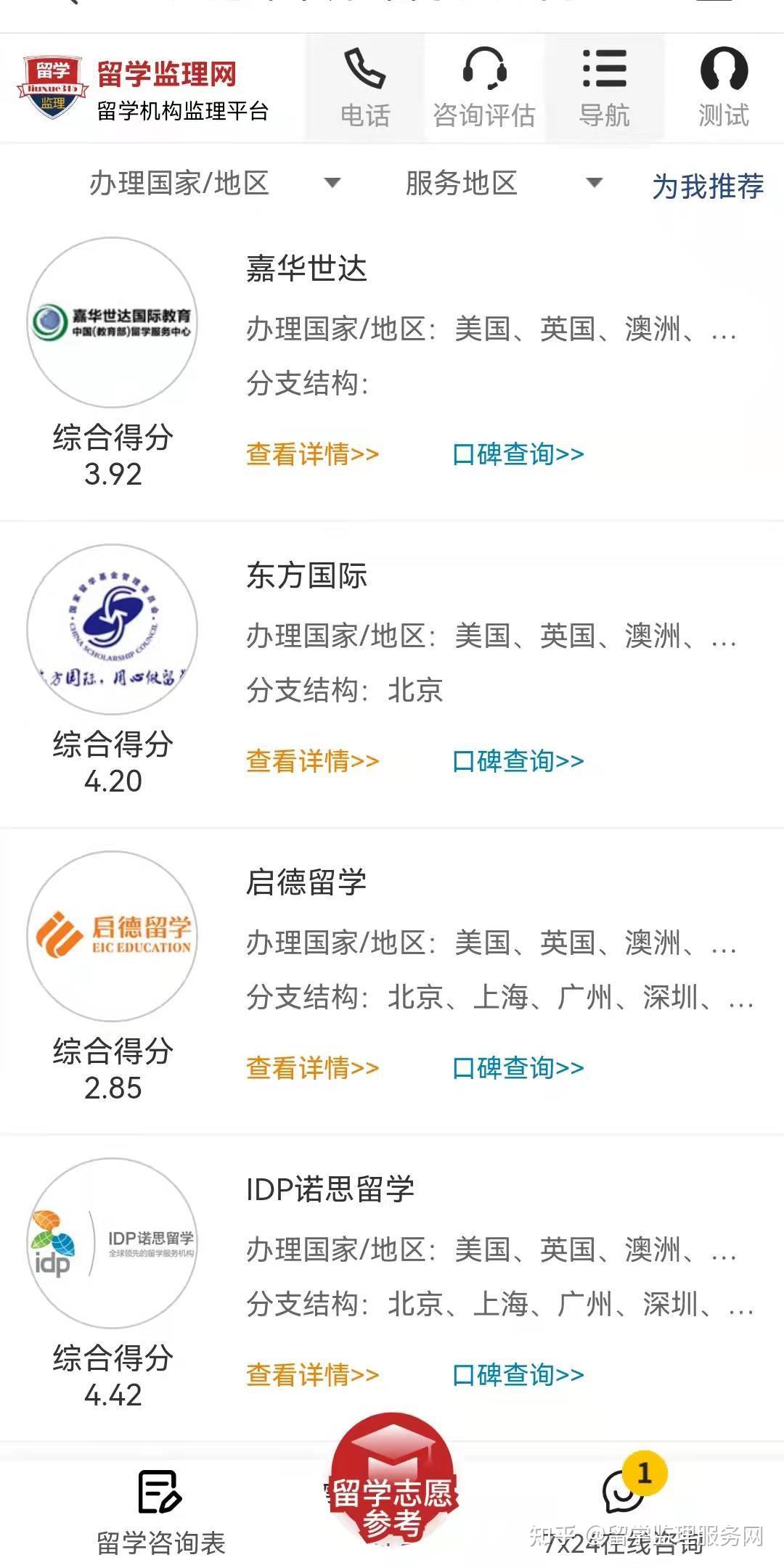Open the 测试 test option
The image size is (784, 1568).
click(724, 87)
